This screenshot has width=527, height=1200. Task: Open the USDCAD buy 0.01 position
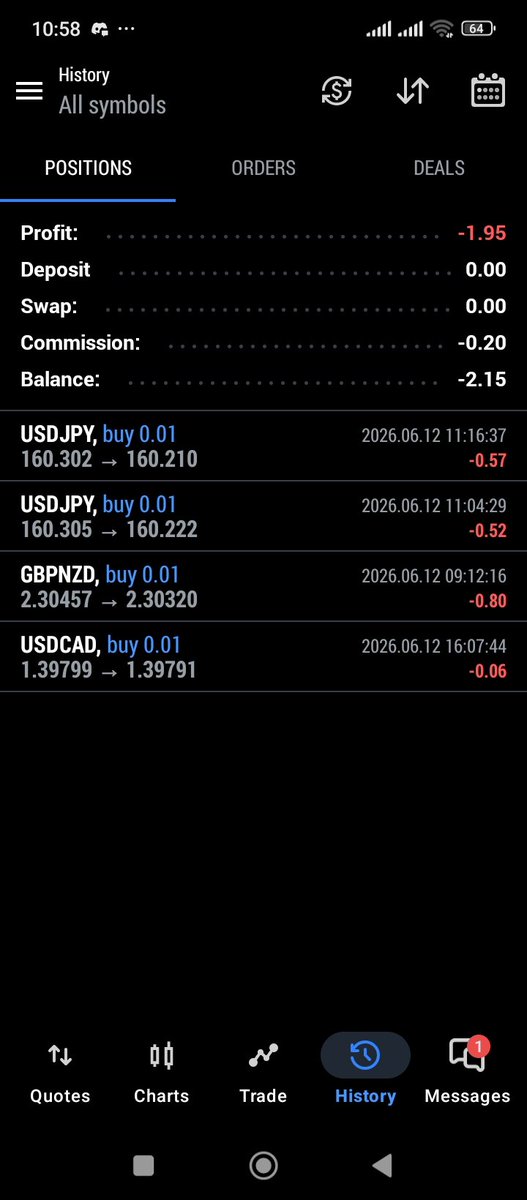point(263,657)
